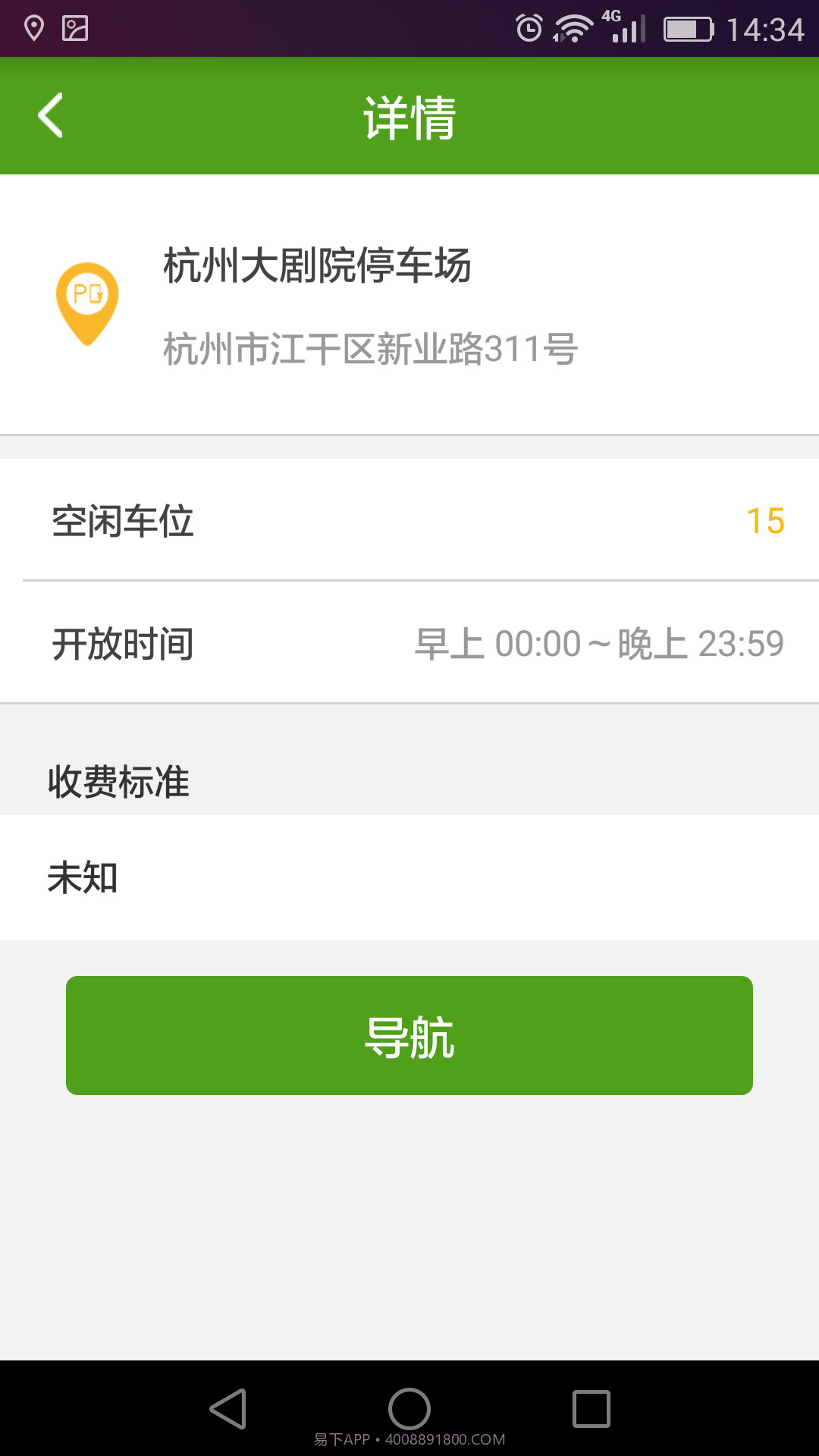
Task: Select the orange number 15
Action: pyautogui.click(x=763, y=521)
